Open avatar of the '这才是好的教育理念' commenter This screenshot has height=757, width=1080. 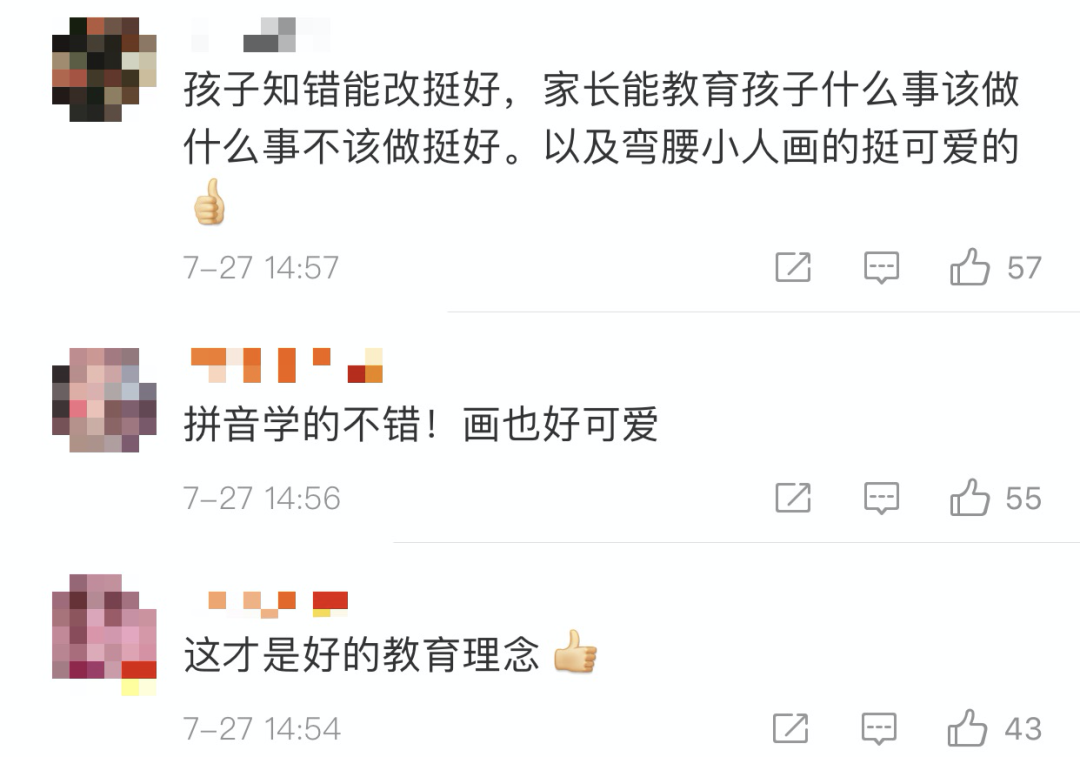click(x=104, y=630)
